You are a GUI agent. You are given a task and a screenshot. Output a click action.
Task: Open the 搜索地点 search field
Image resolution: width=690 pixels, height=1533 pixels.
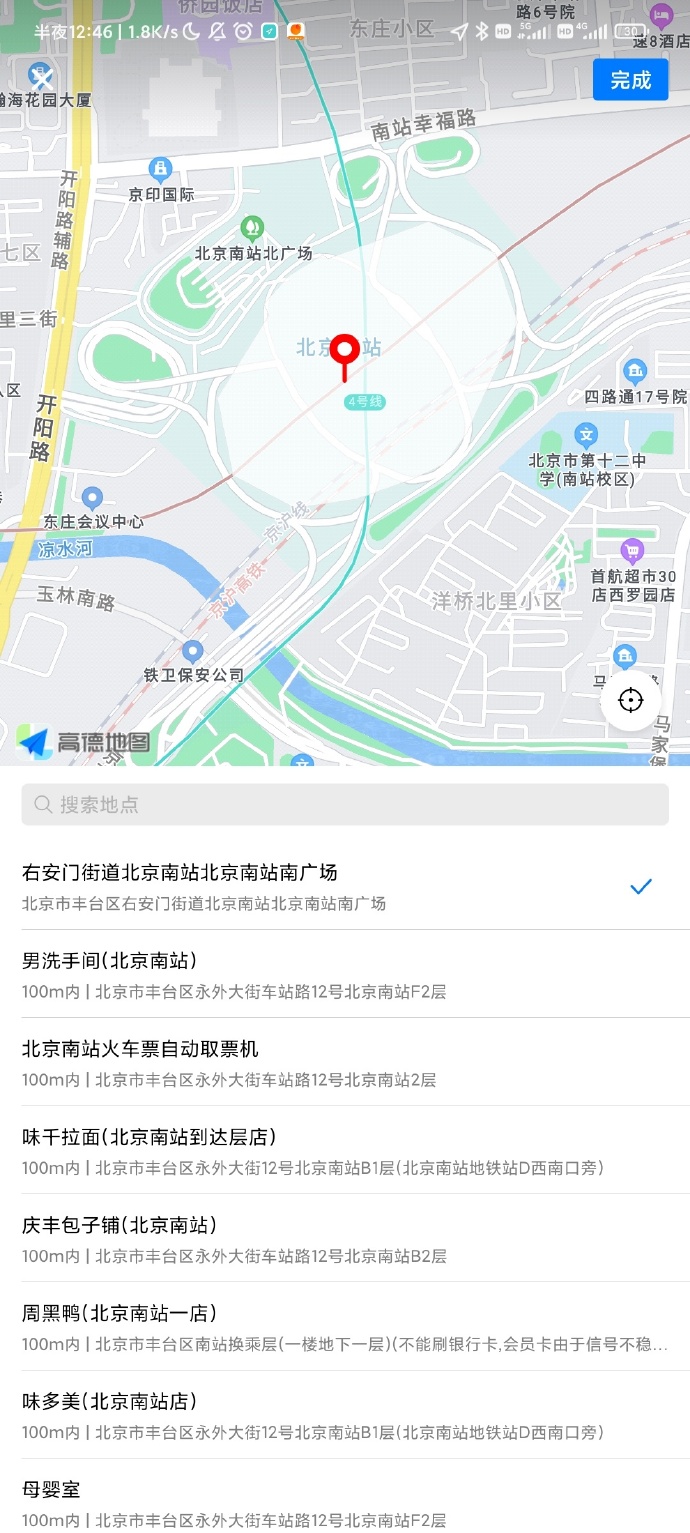click(345, 804)
